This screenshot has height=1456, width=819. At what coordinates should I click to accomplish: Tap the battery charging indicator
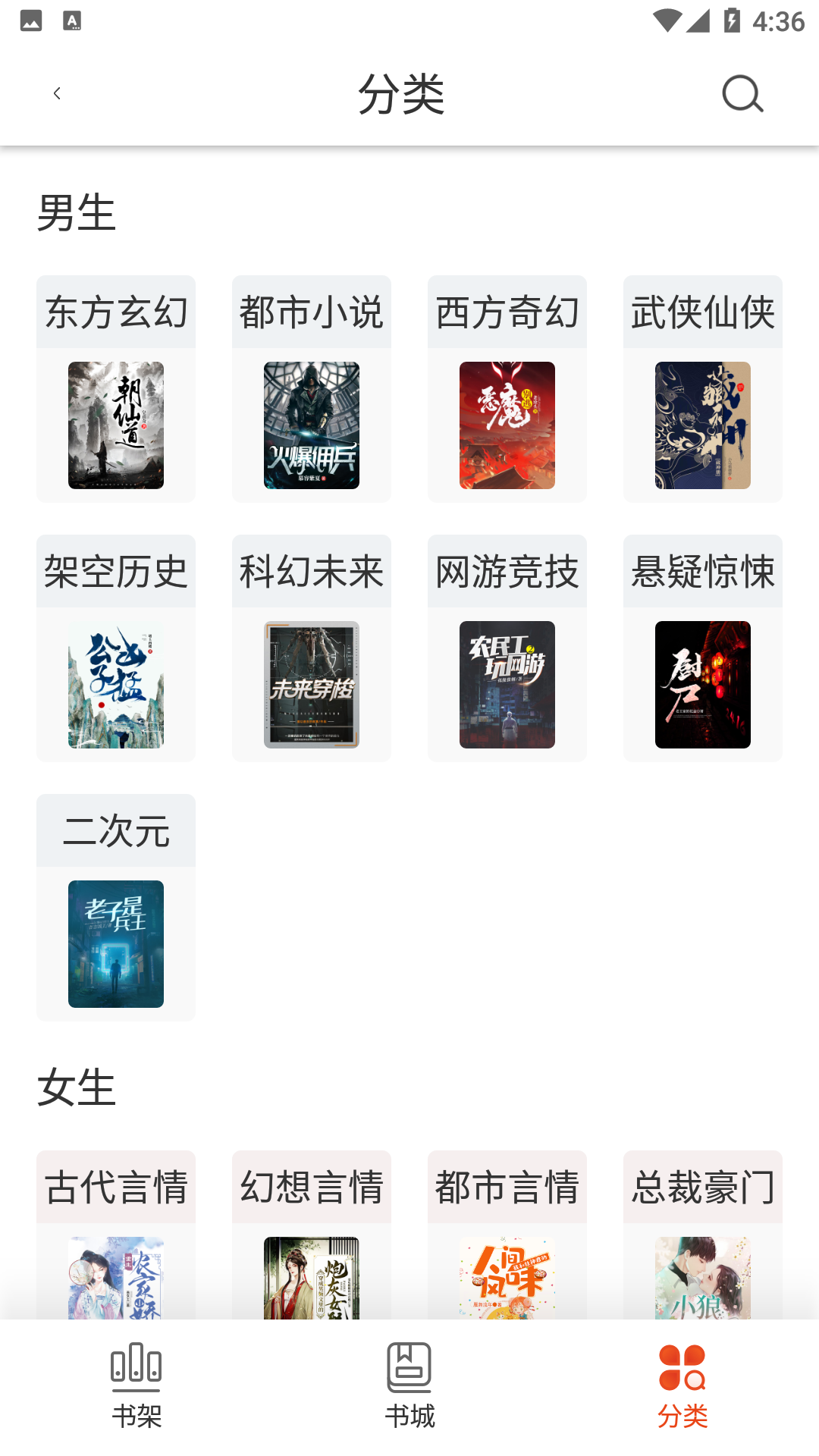tap(730, 22)
